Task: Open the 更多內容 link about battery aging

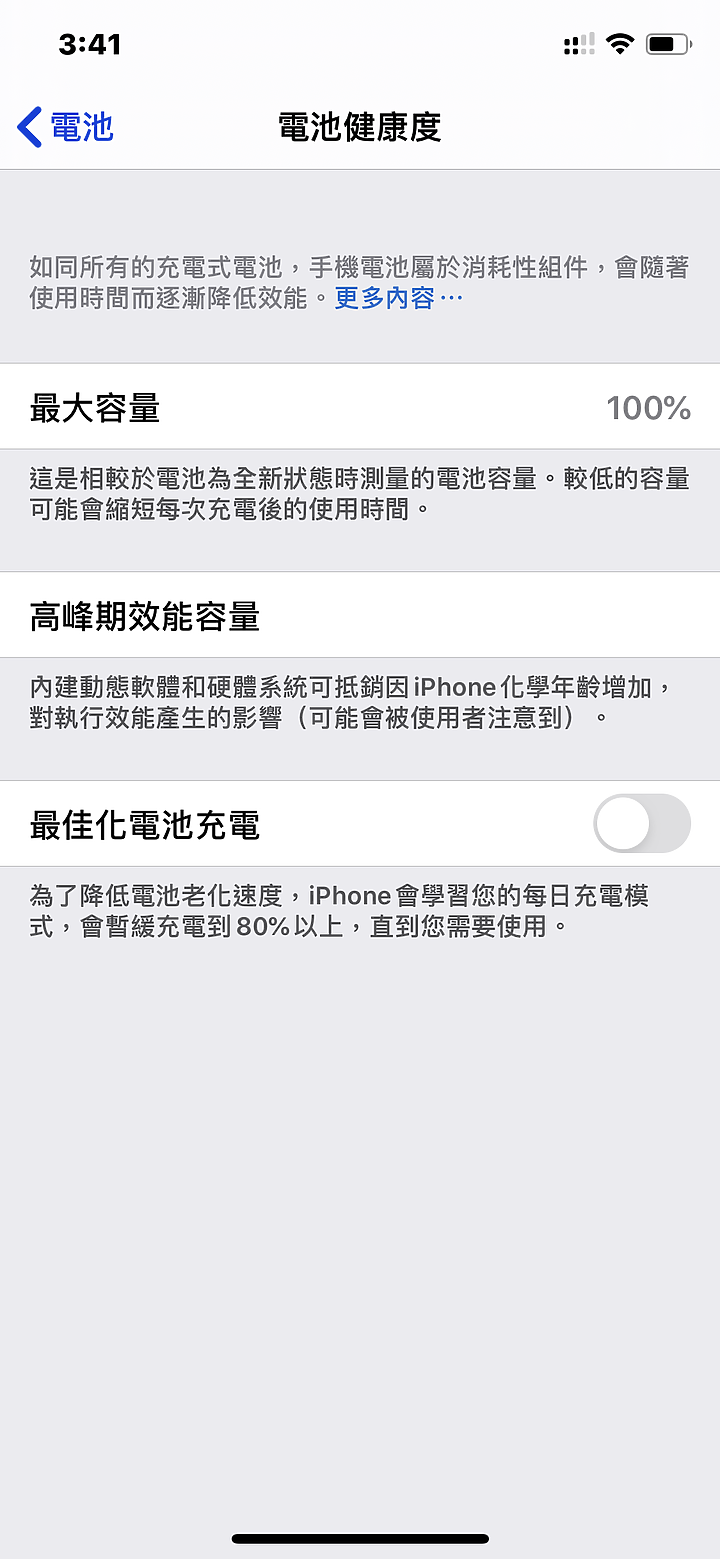Action: pyautogui.click(x=397, y=298)
